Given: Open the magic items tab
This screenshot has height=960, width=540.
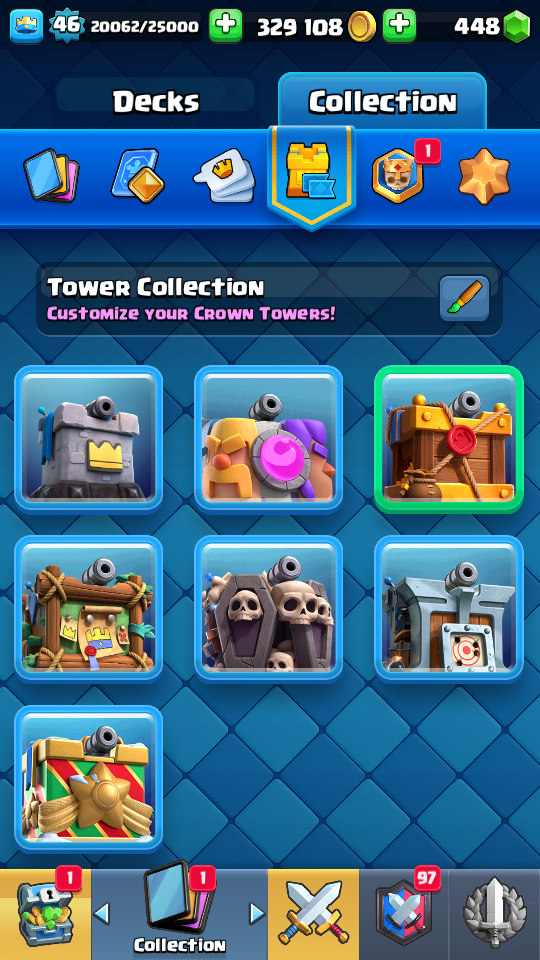Looking at the screenshot, I should click(x=138, y=176).
